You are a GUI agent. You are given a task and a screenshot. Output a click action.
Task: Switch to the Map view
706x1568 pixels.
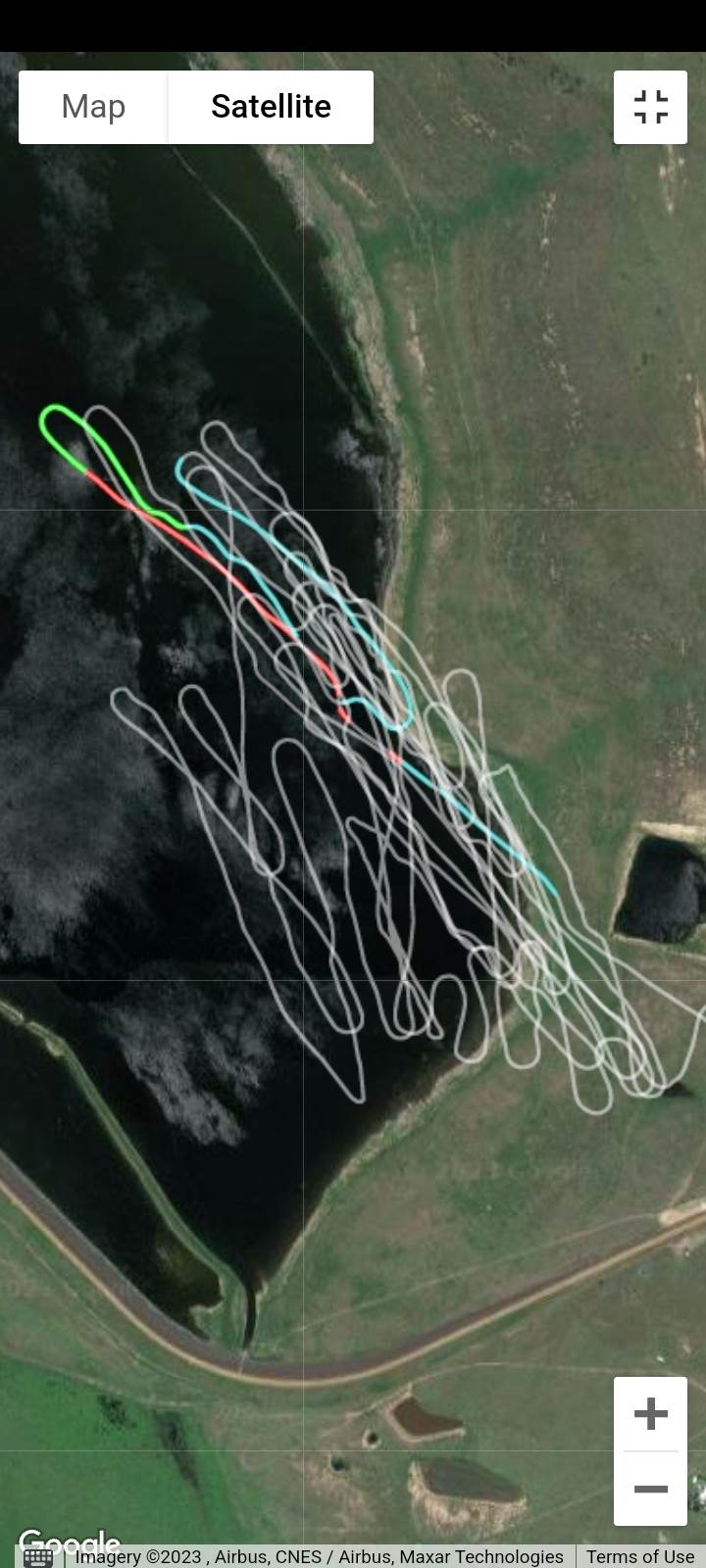93,107
